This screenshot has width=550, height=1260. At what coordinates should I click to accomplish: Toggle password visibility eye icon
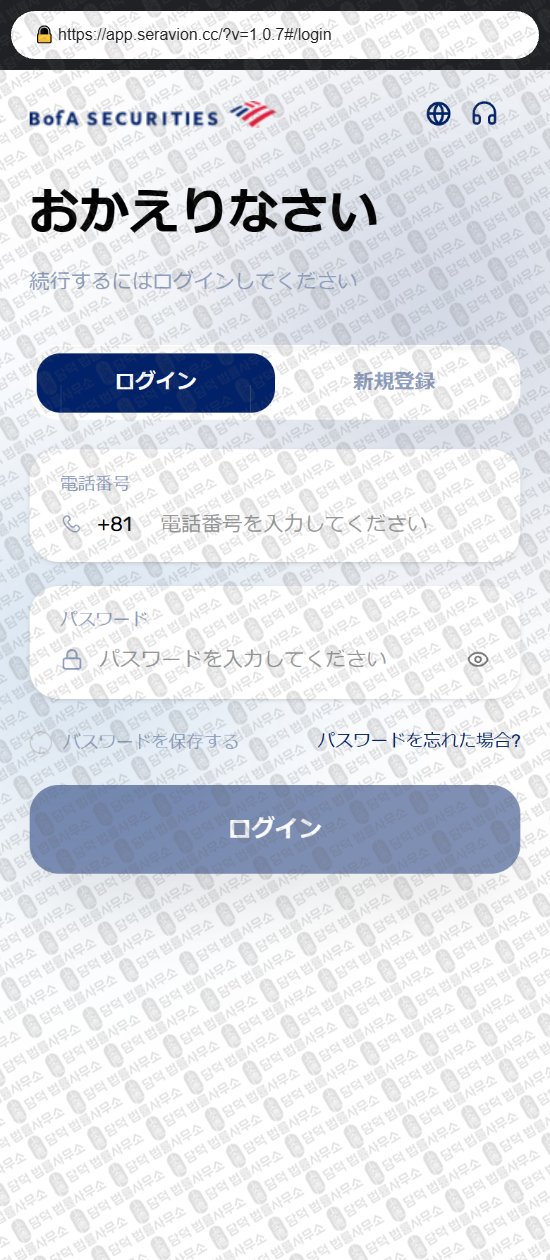point(478,659)
